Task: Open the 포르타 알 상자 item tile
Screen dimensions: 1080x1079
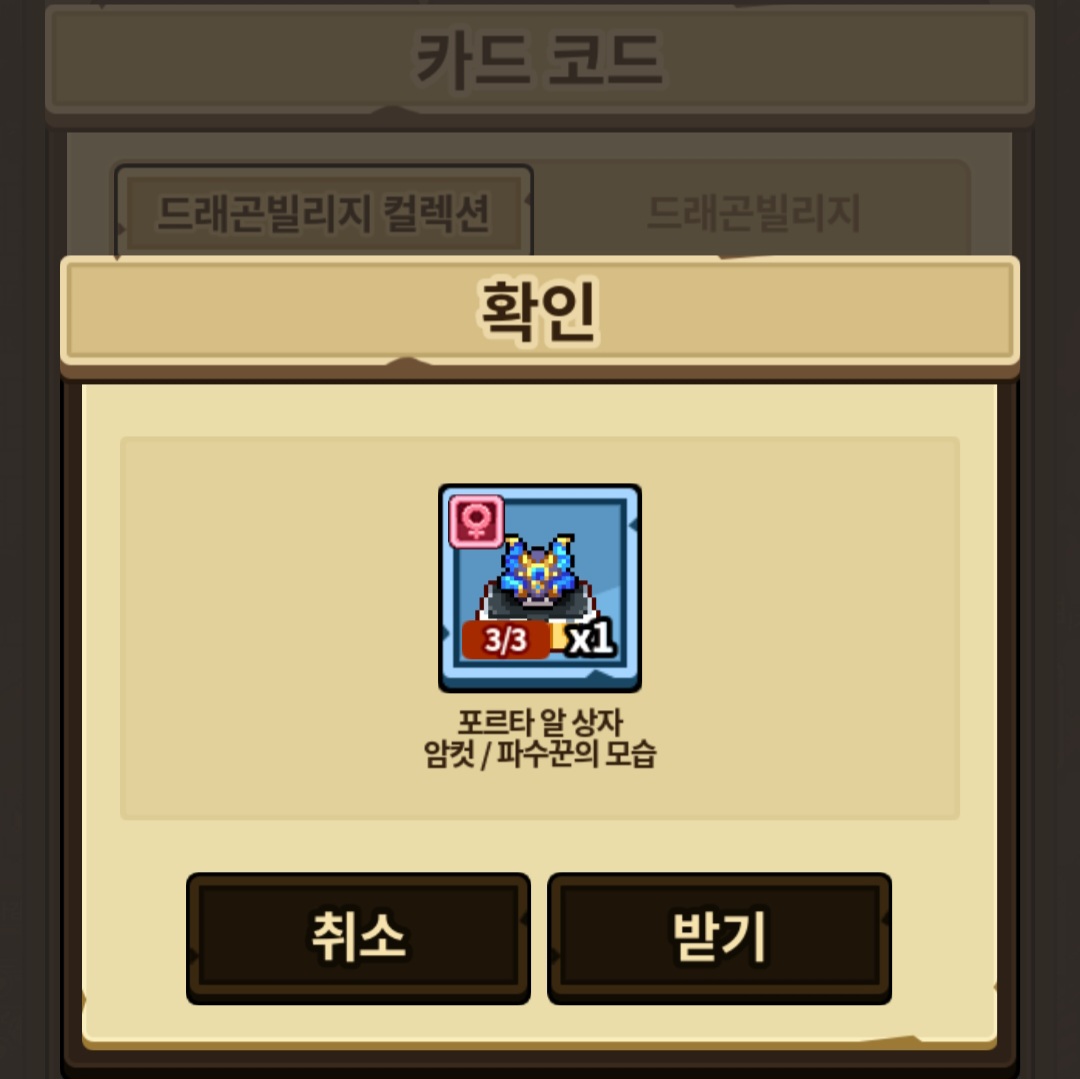Action: (540, 588)
